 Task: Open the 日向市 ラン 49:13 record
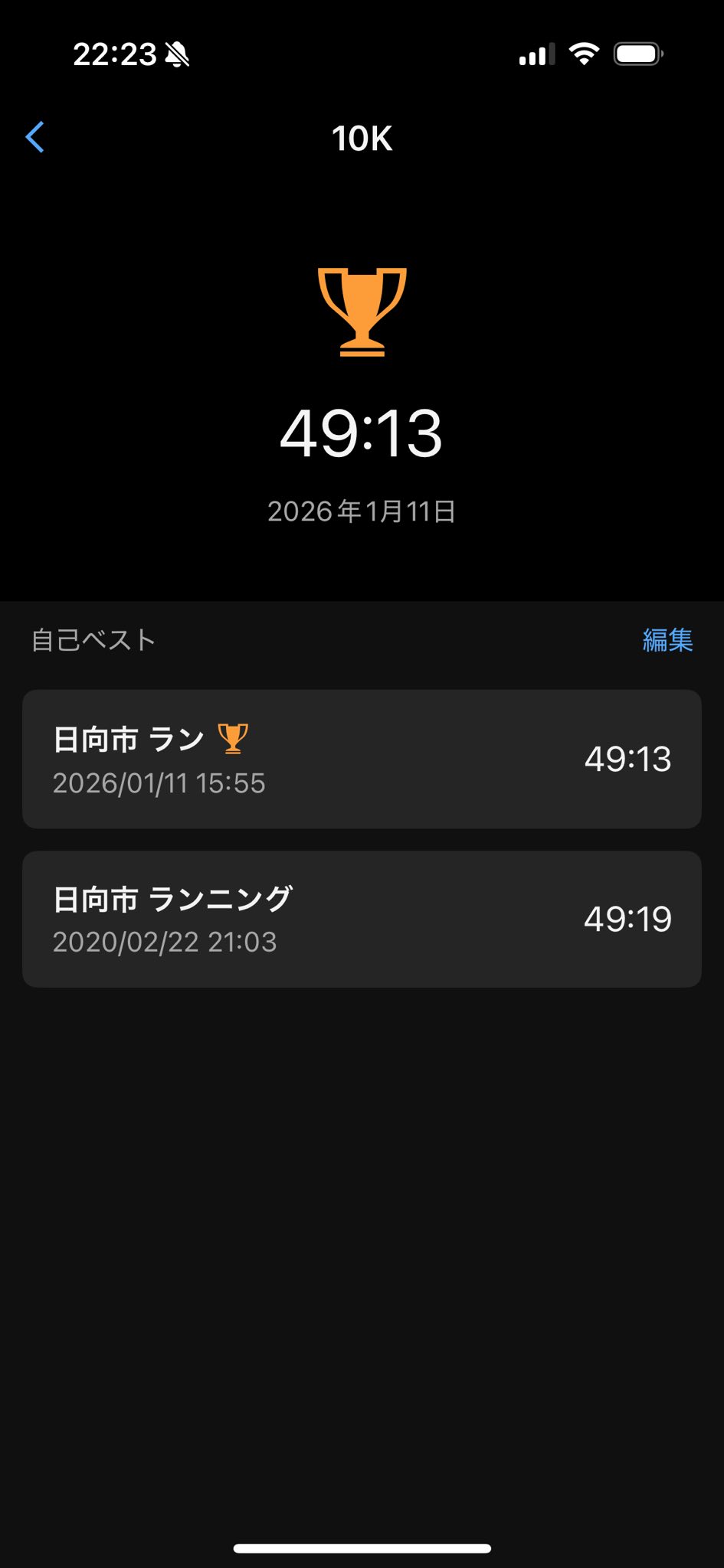[x=362, y=759]
